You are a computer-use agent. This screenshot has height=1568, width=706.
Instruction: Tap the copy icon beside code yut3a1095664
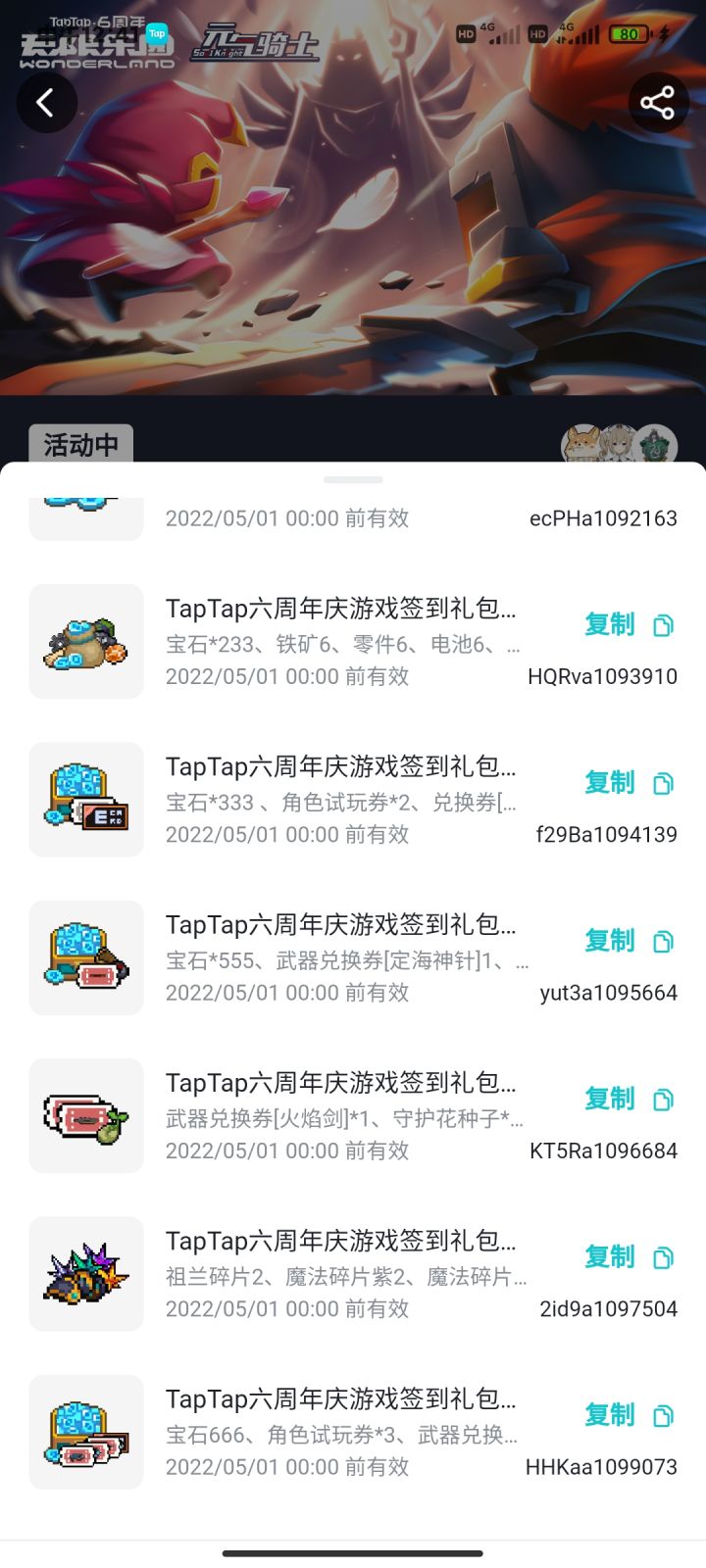[663, 941]
